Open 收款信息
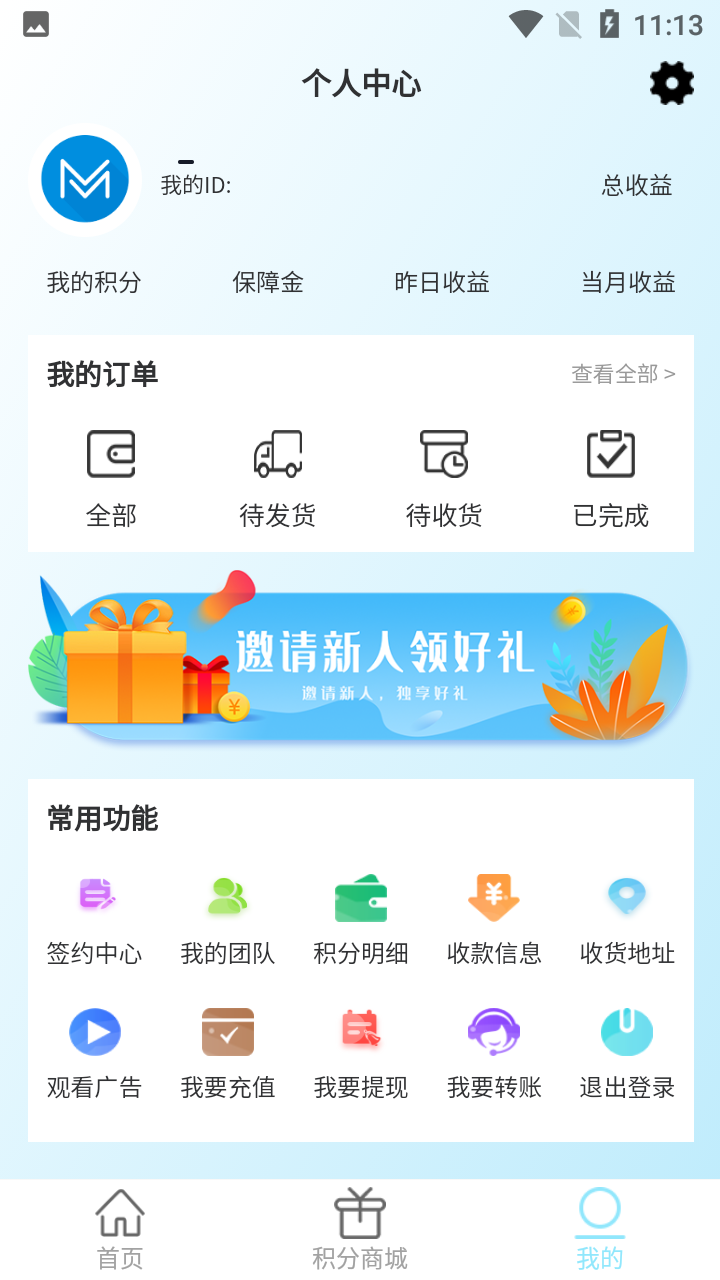The width and height of the screenshot is (720, 1280). [494, 918]
